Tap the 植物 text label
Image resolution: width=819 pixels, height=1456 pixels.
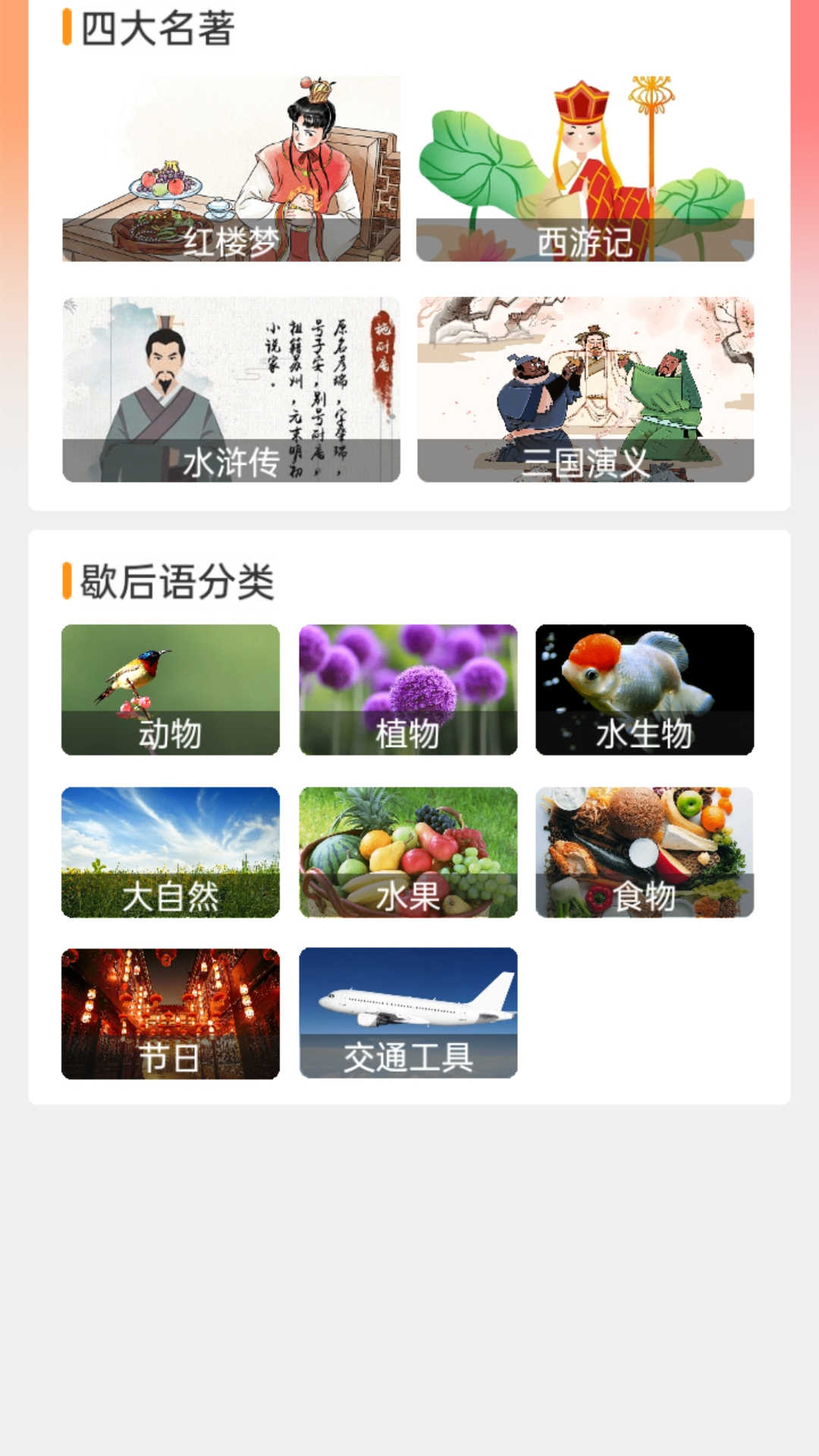pos(409,734)
